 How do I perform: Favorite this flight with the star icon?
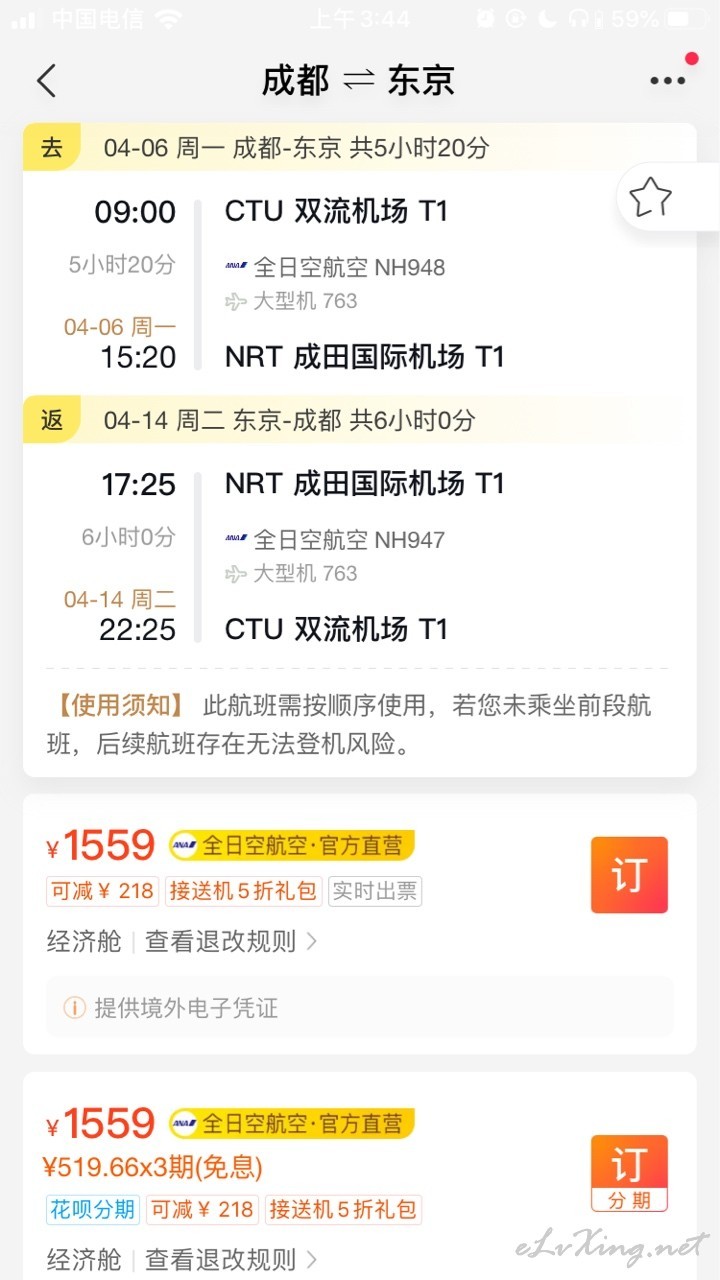(x=650, y=197)
